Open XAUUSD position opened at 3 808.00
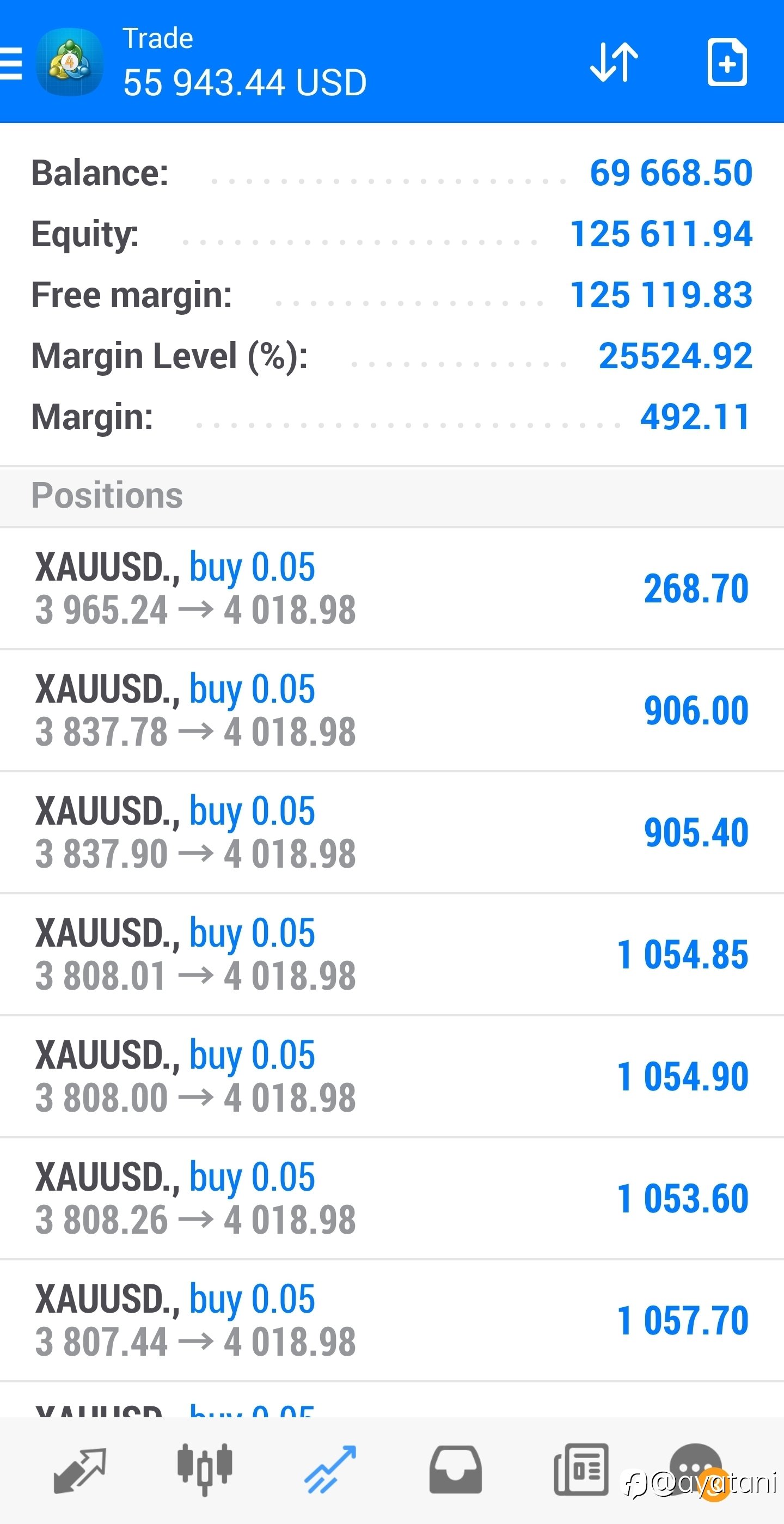 point(391,1076)
